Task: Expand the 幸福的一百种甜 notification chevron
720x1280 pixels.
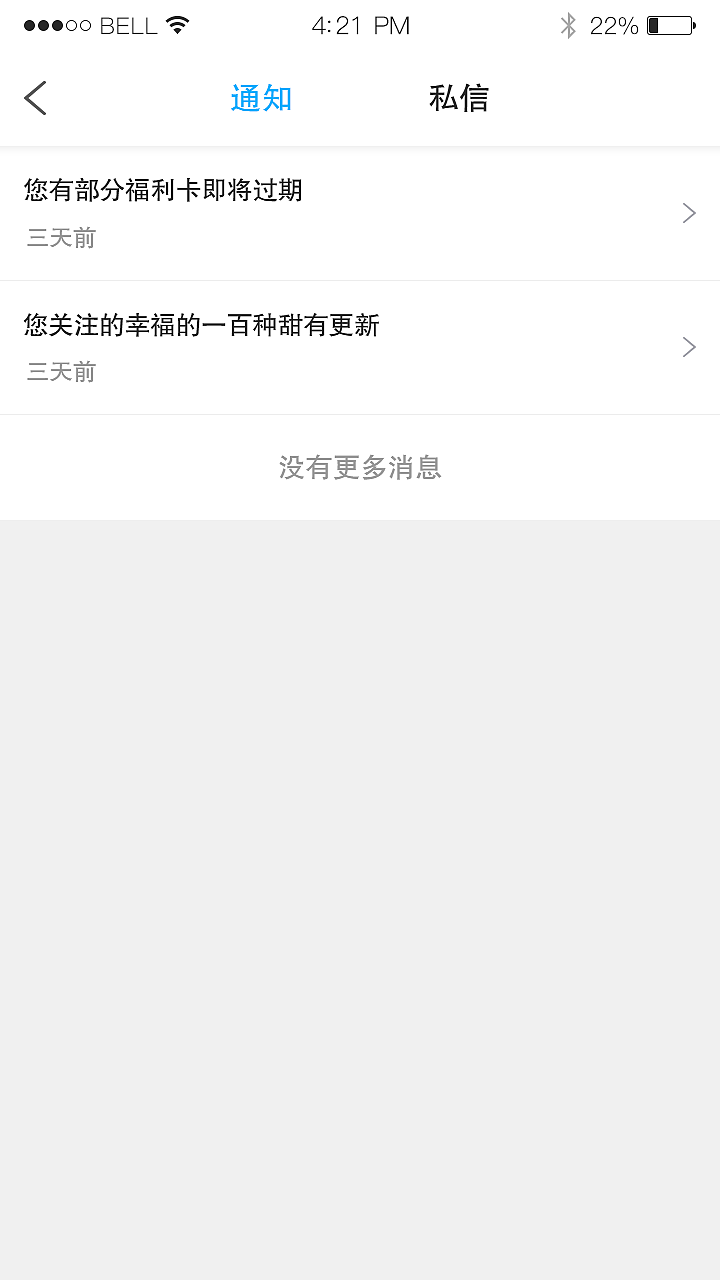Action: pyautogui.click(x=688, y=346)
